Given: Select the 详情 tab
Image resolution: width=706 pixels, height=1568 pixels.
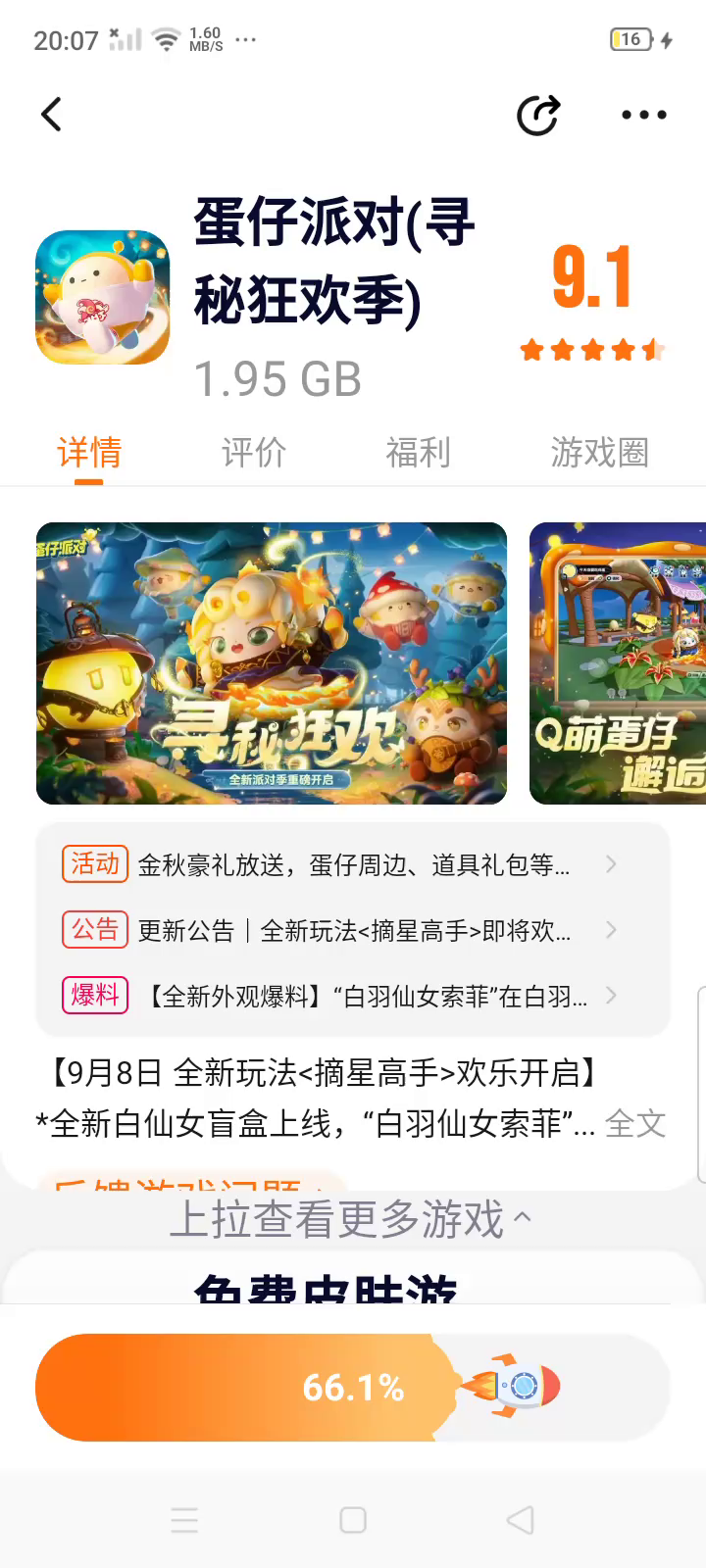Looking at the screenshot, I should pyautogui.click(x=89, y=453).
